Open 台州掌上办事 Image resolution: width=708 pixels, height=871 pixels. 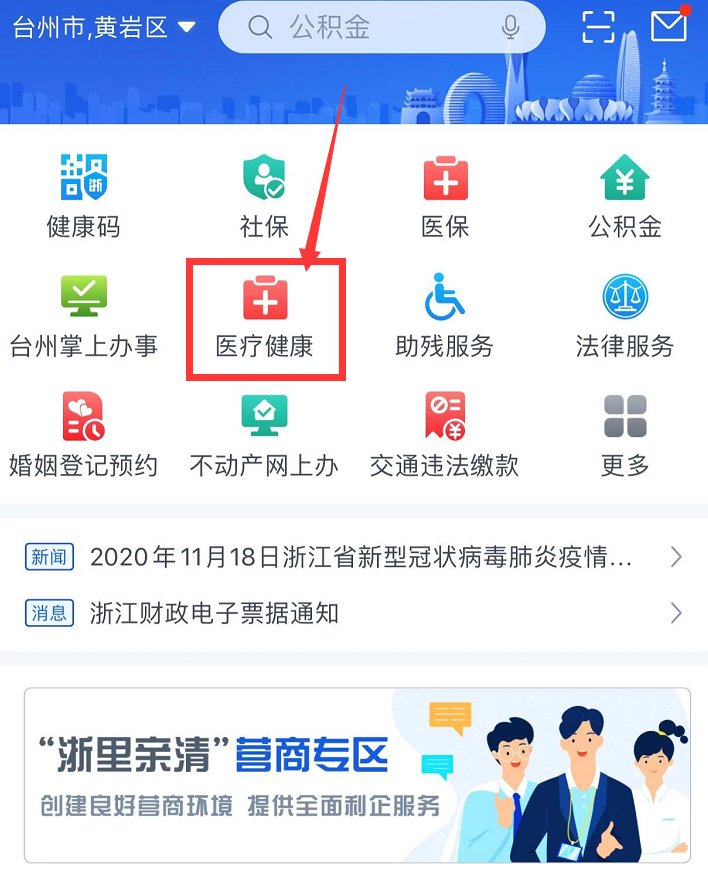pyautogui.click(x=83, y=316)
